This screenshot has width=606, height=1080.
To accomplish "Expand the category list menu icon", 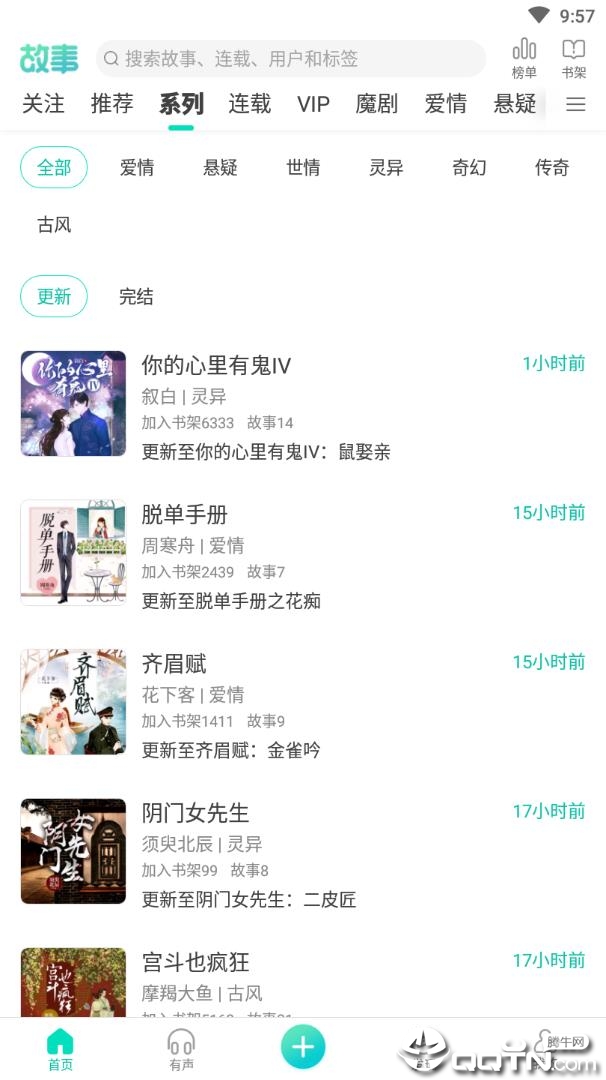I will click(x=576, y=104).
